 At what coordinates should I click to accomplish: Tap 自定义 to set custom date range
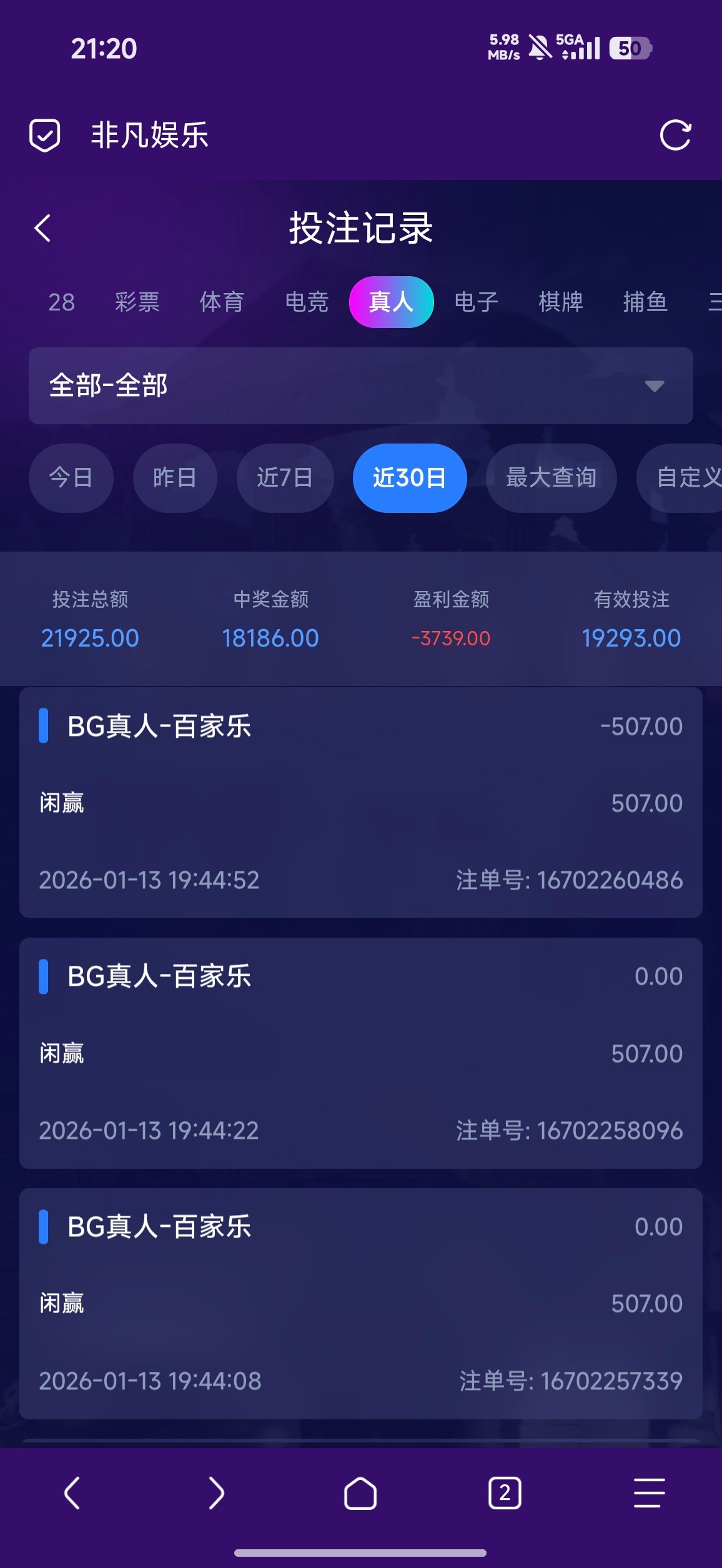click(x=686, y=478)
